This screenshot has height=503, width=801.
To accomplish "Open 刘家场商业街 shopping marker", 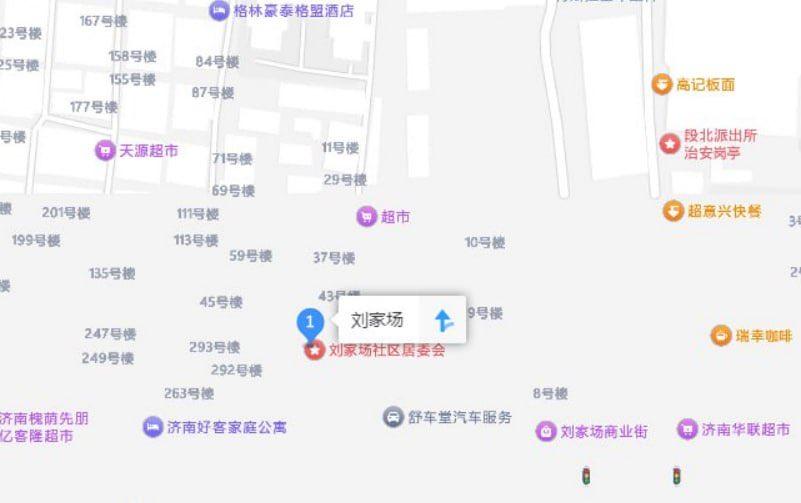I will [545, 432].
